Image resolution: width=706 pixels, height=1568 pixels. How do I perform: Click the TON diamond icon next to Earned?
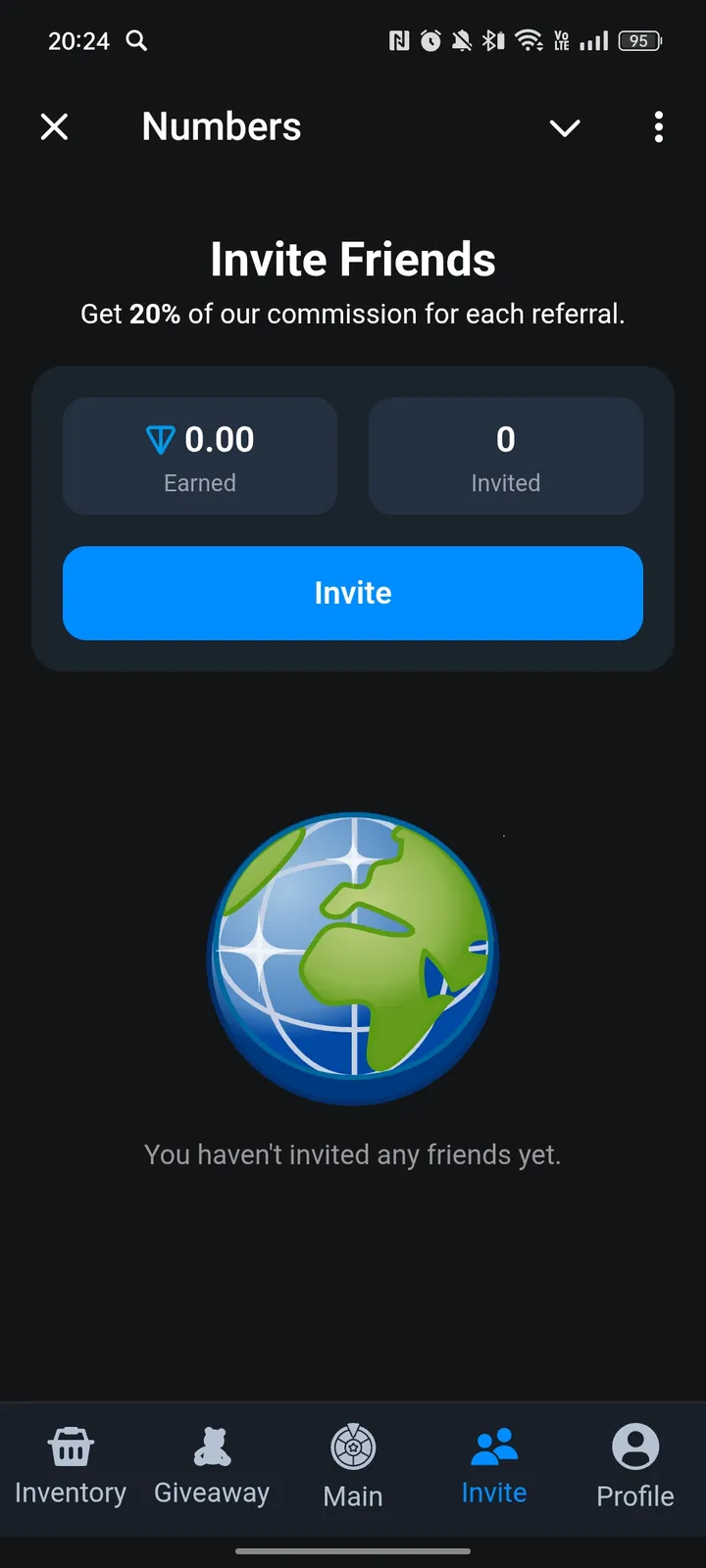pyautogui.click(x=160, y=440)
